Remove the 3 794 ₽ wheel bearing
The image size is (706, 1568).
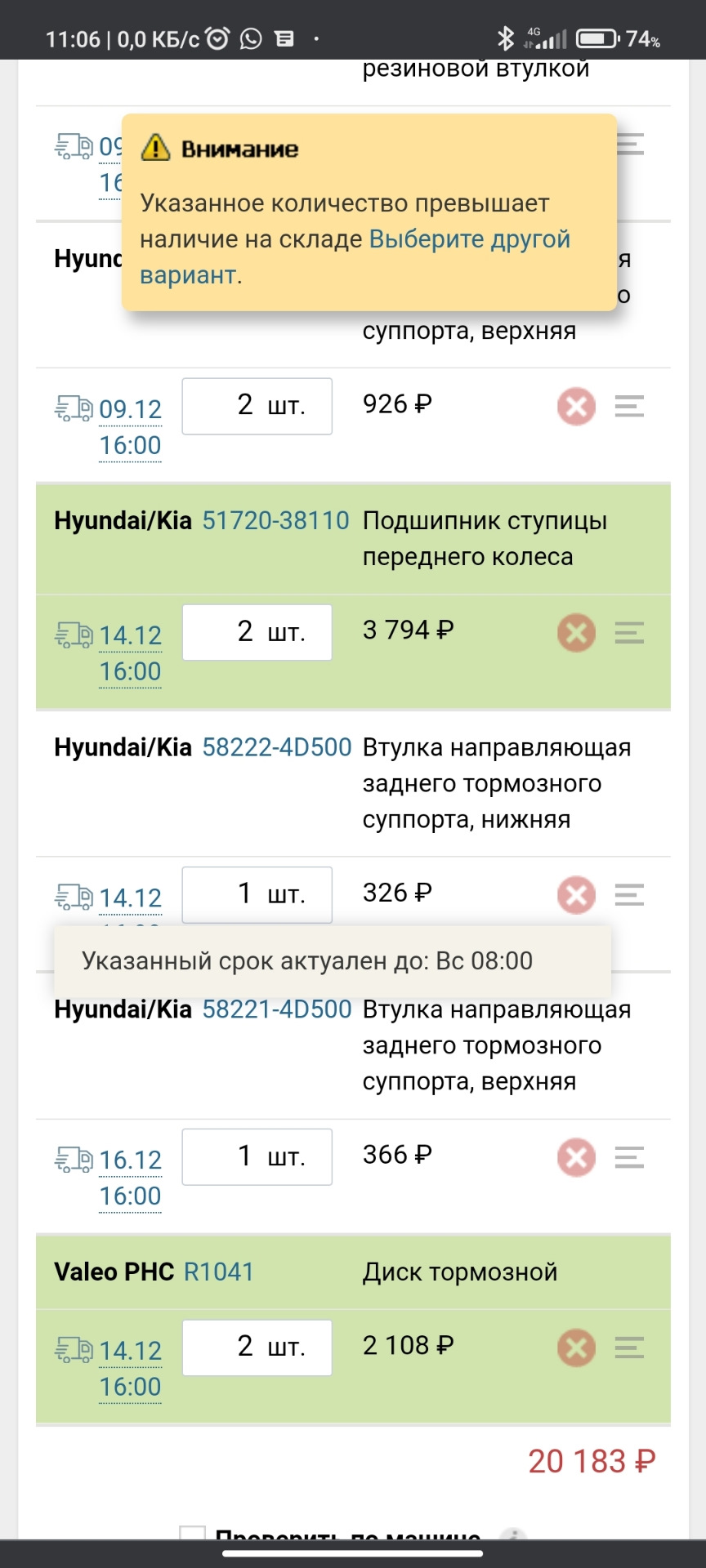(576, 633)
